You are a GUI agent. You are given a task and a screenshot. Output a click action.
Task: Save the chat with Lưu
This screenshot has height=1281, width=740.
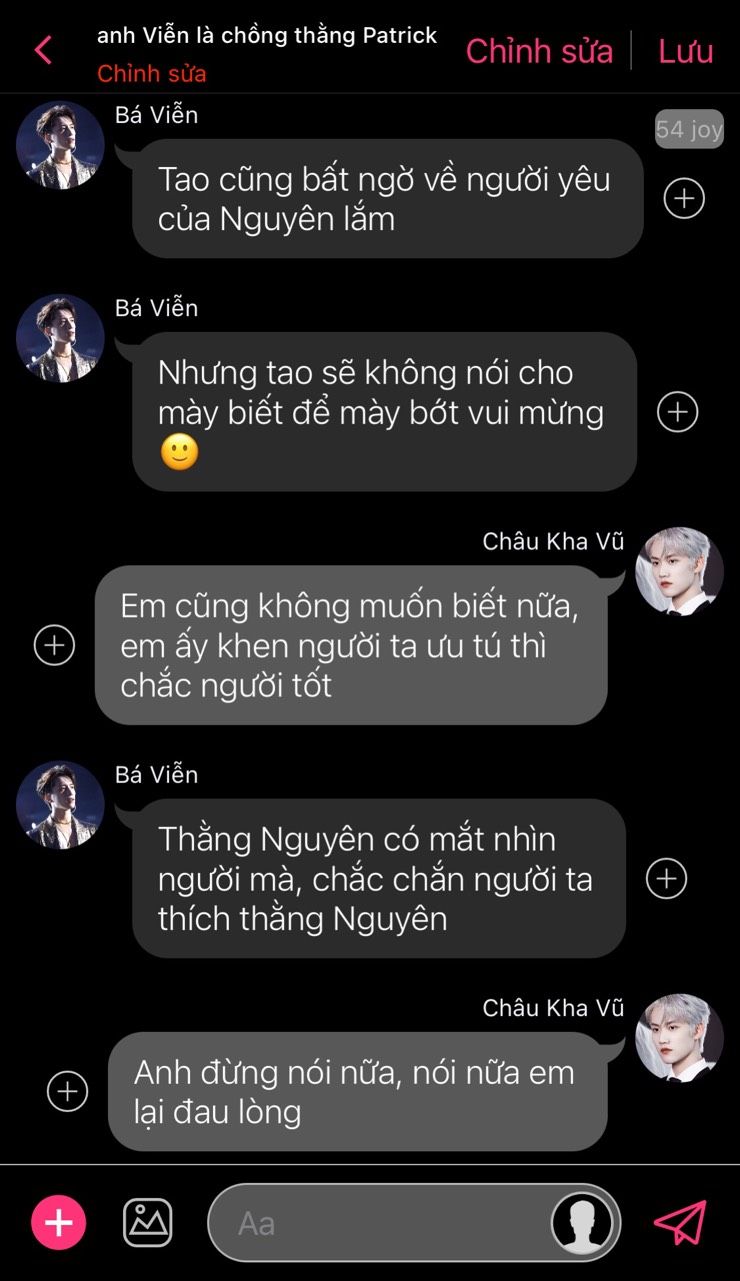pyautogui.click(x=685, y=50)
